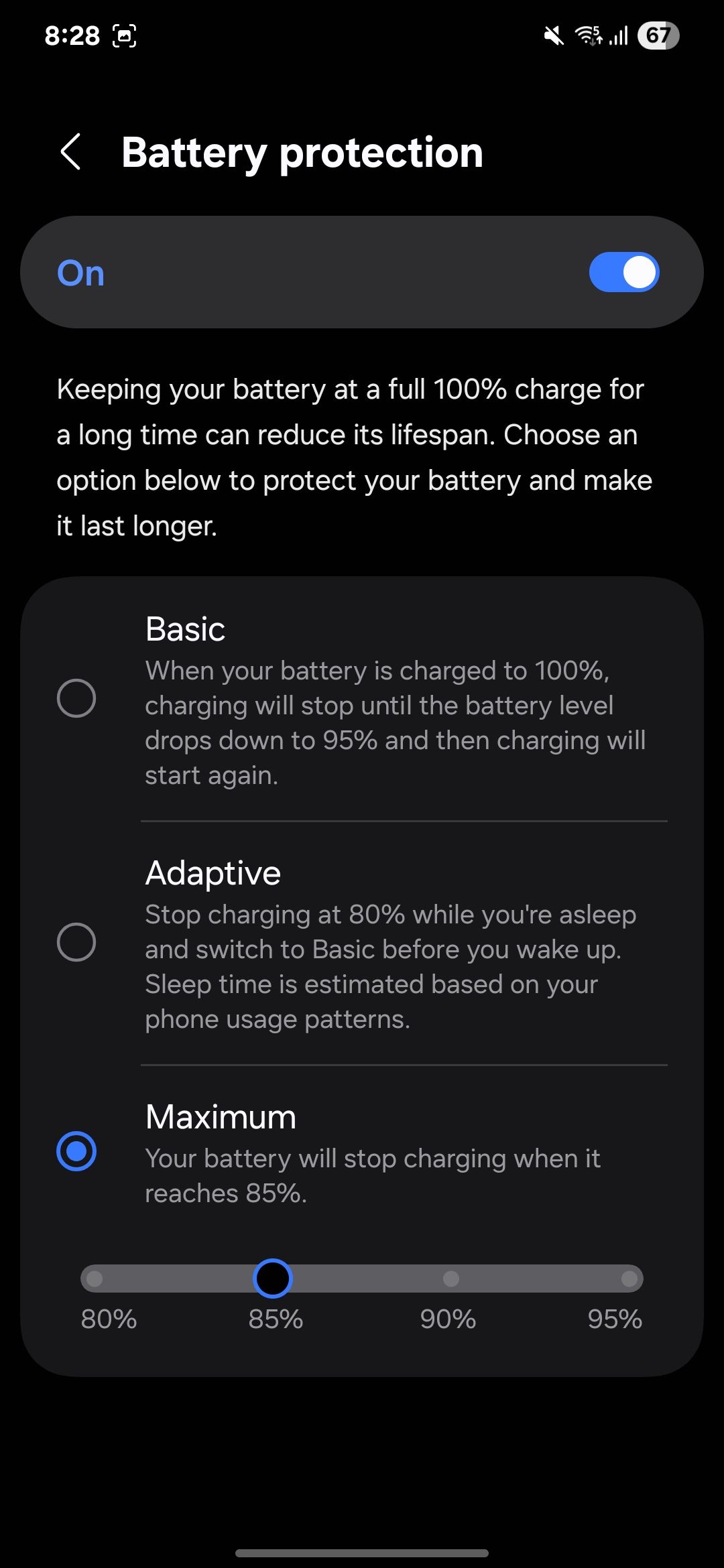This screenshot has height=1568, width=724.
Task: Set the charge limit slider to 90%
Action: (450, 1278)
